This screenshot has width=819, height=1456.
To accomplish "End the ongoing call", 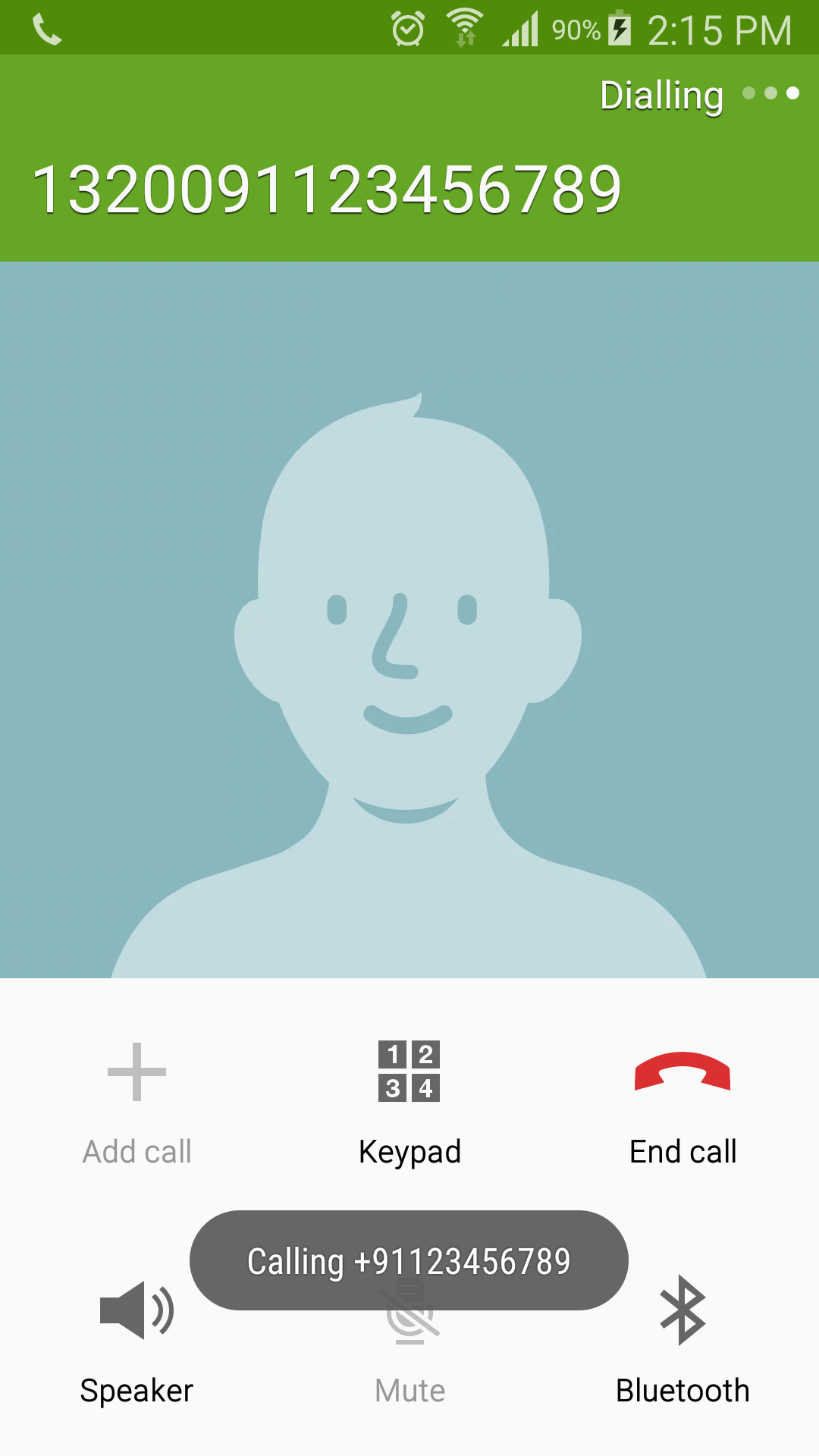I will tap(682, 1103).
